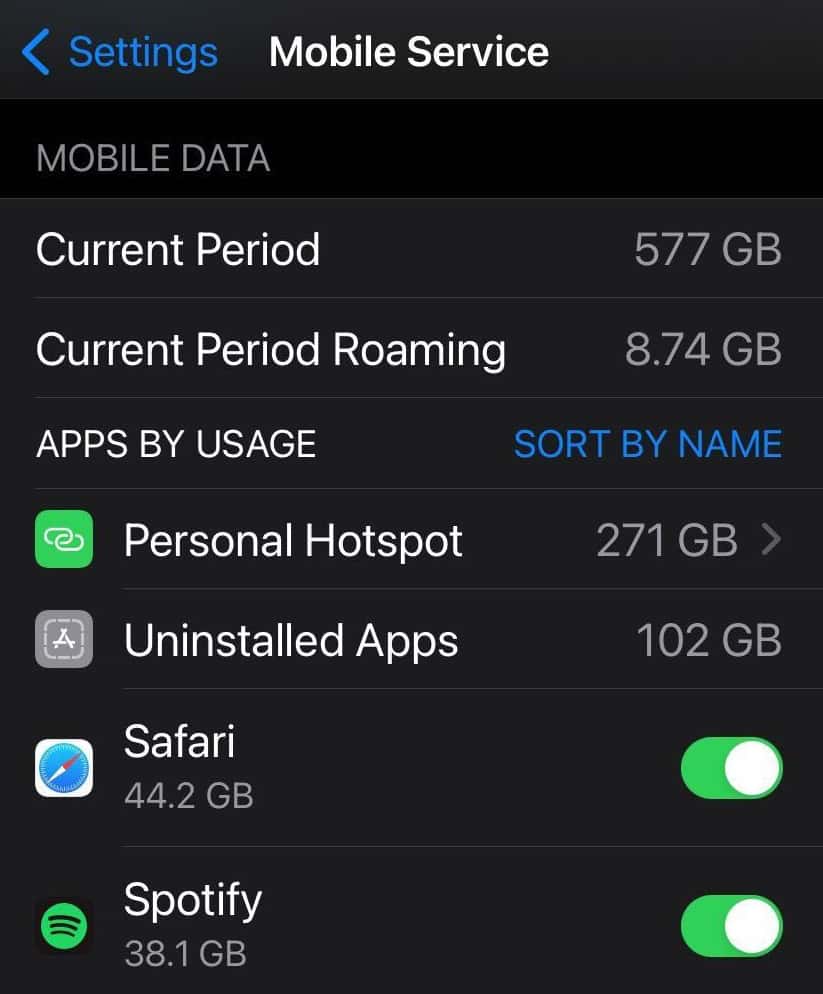
Task: Tap SORT BY NAME to reorder apps
Action: click(648, 444)
